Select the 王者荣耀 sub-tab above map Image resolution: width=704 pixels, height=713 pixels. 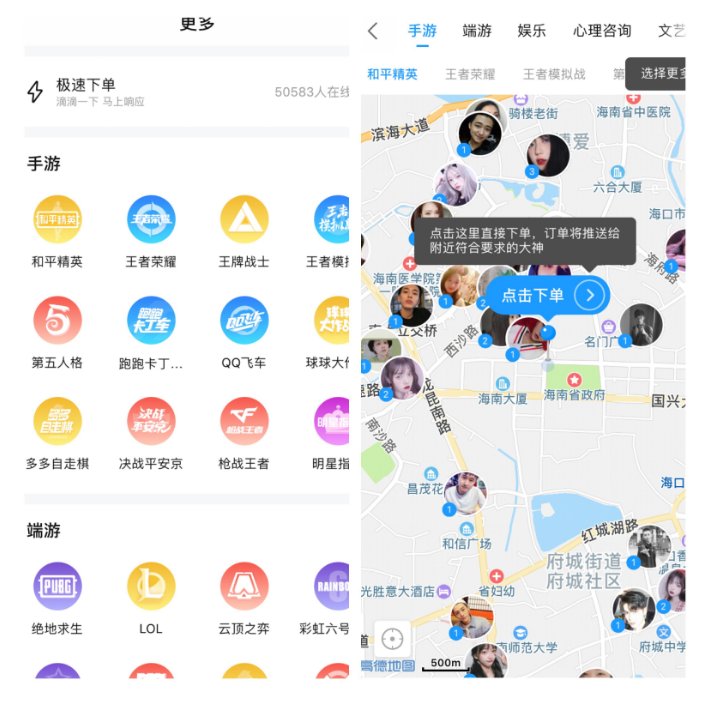pyautogui.click(x=470, y=74)
